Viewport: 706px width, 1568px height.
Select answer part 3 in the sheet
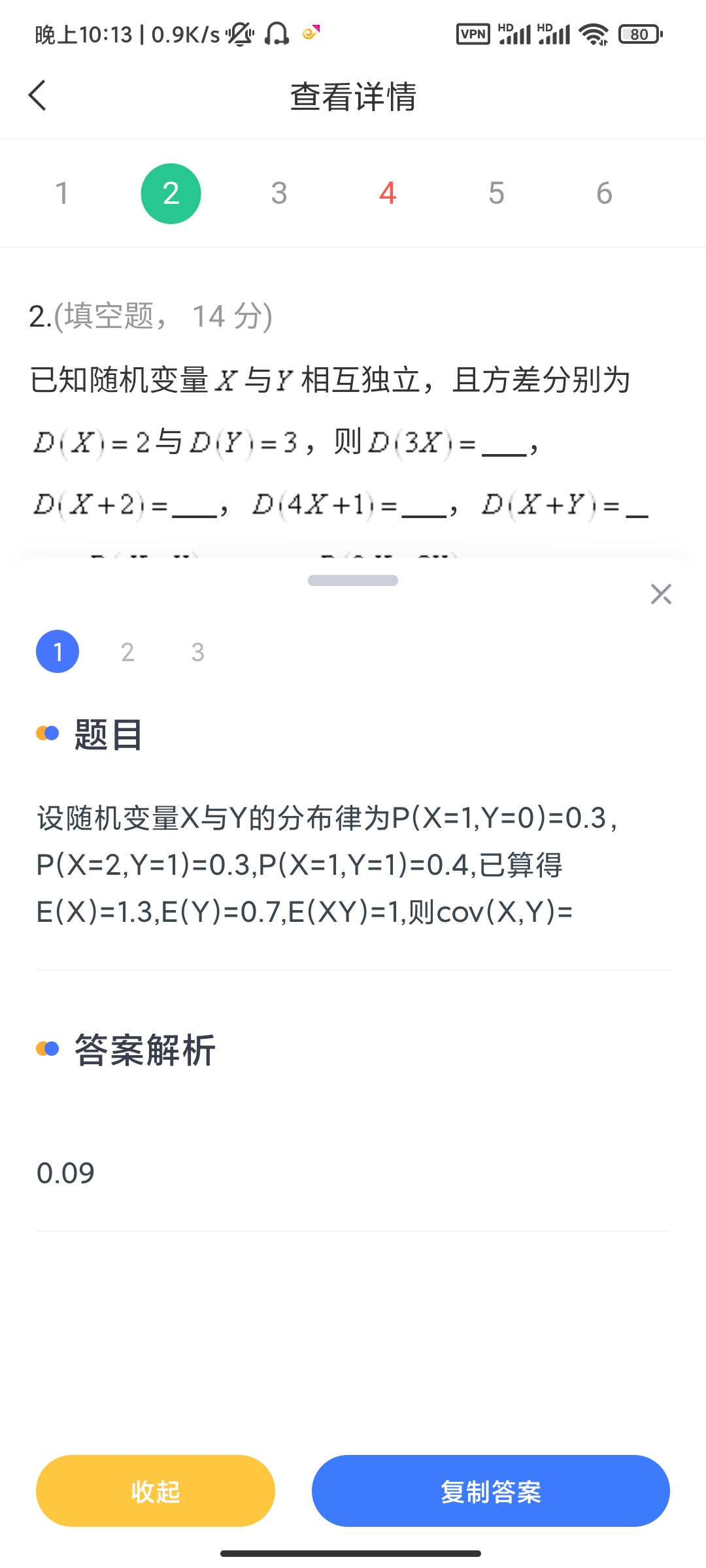point(197,651)
